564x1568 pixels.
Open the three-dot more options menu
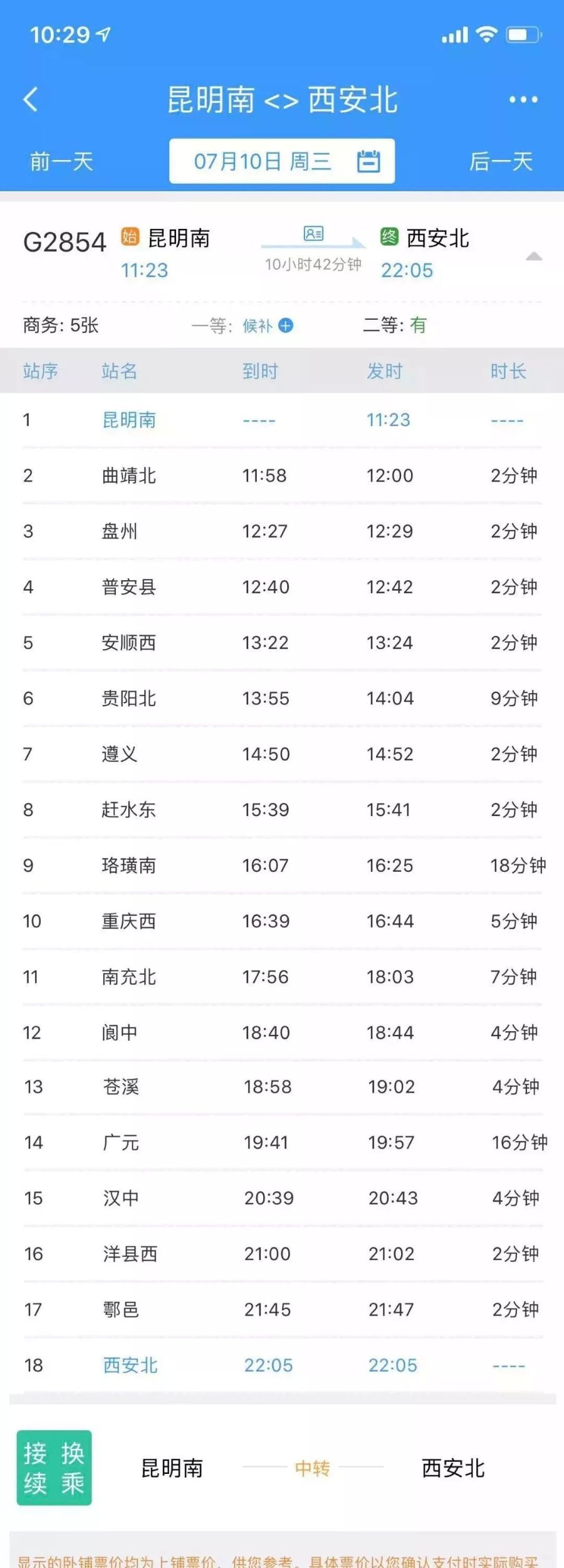(523, 99)
